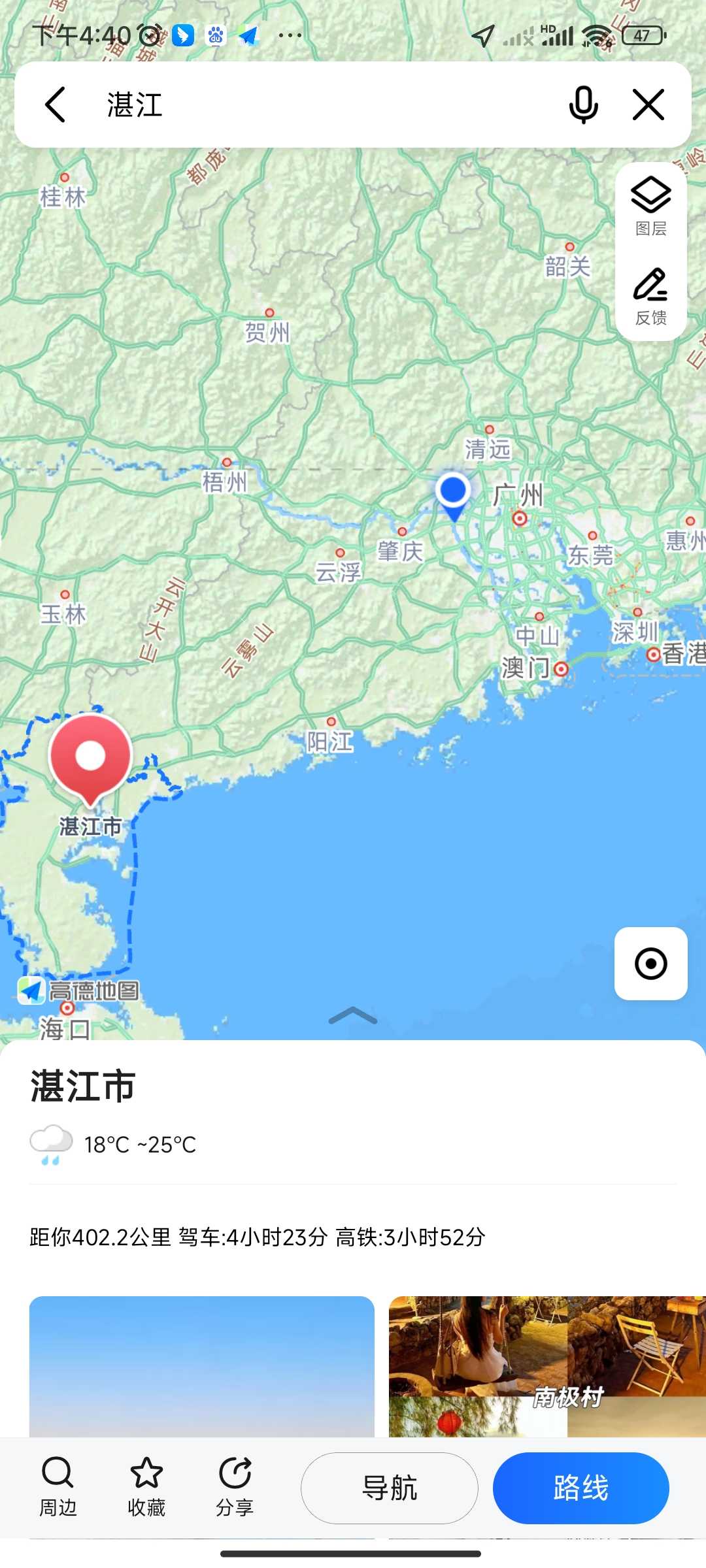Open the 南极村 photo card

[547, 1366]
